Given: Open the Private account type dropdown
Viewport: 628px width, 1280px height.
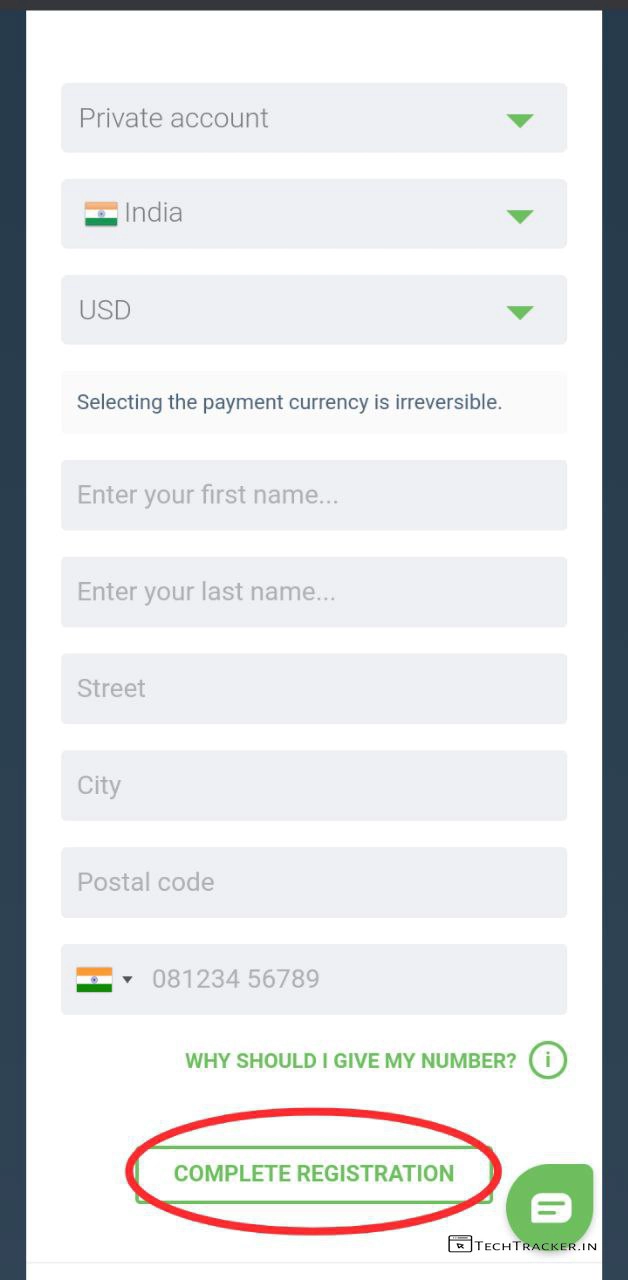Looking at the screenshot, I should [x=313, y=118].
